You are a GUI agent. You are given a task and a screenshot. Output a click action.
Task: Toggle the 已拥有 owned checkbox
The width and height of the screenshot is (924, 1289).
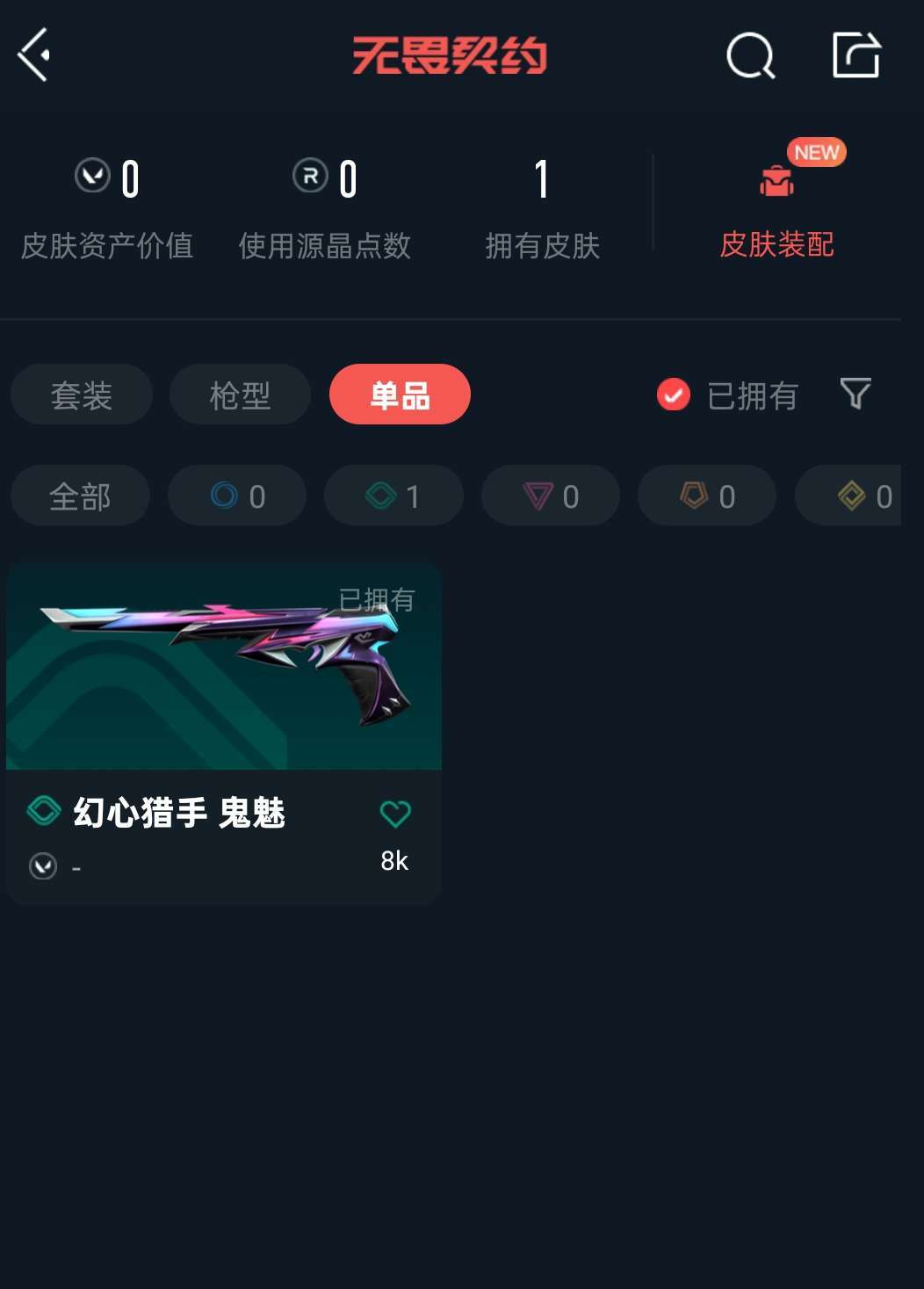(673, 395)
